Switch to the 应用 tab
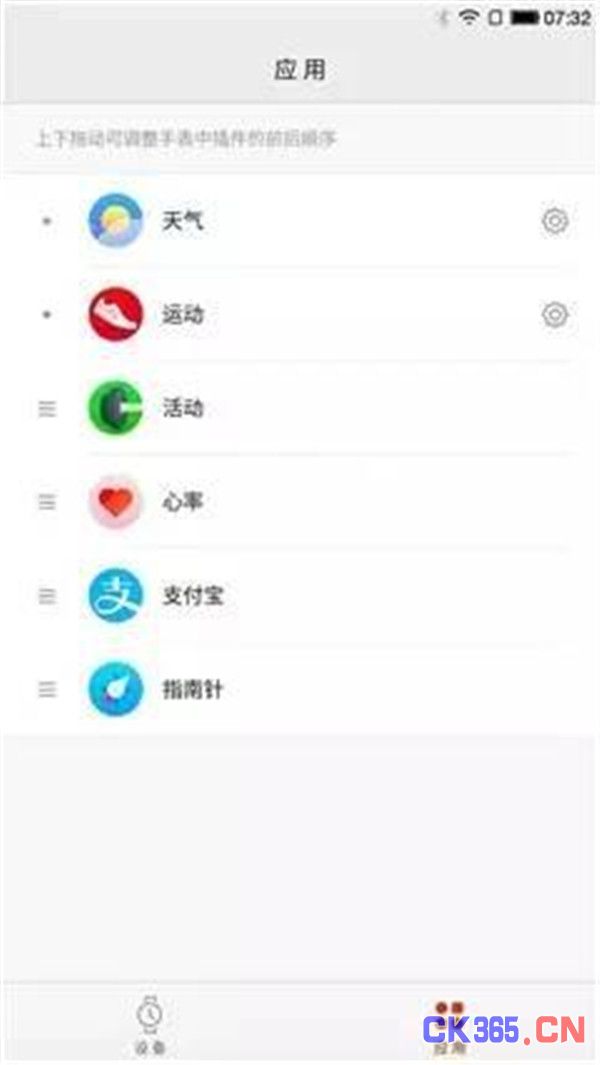Screen dimensions: 600x1065 coord(450,1026)
